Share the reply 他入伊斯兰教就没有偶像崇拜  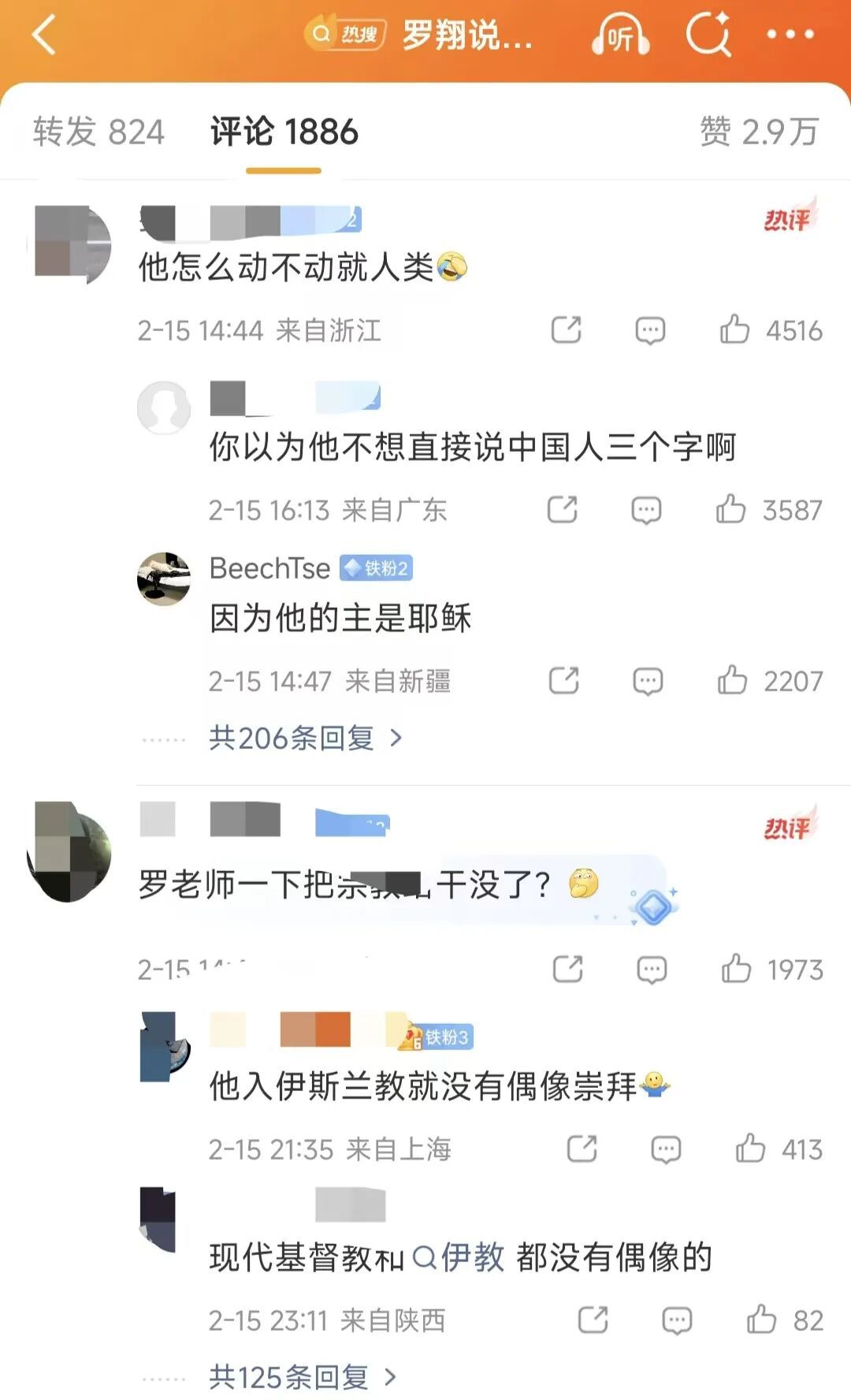582,1149
